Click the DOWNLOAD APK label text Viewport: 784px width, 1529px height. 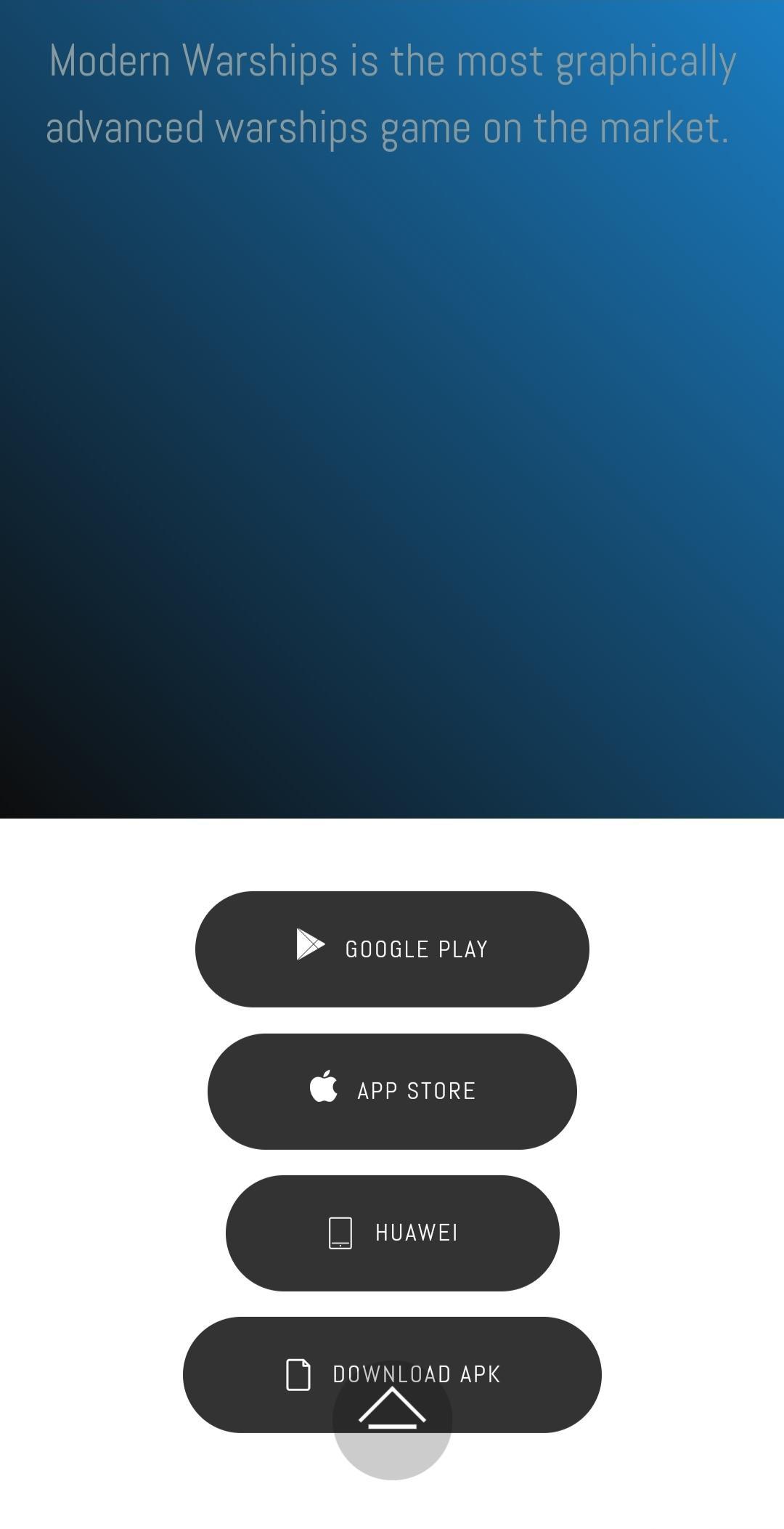pos(415,1373)
